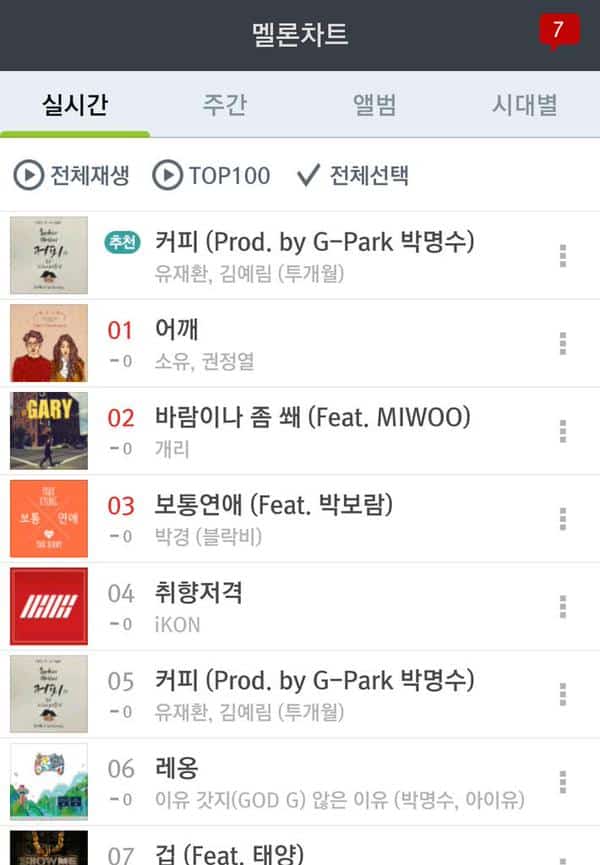Tap 전체재생 to play all
This screenshot has height=865, width=600.
(72, 176)
